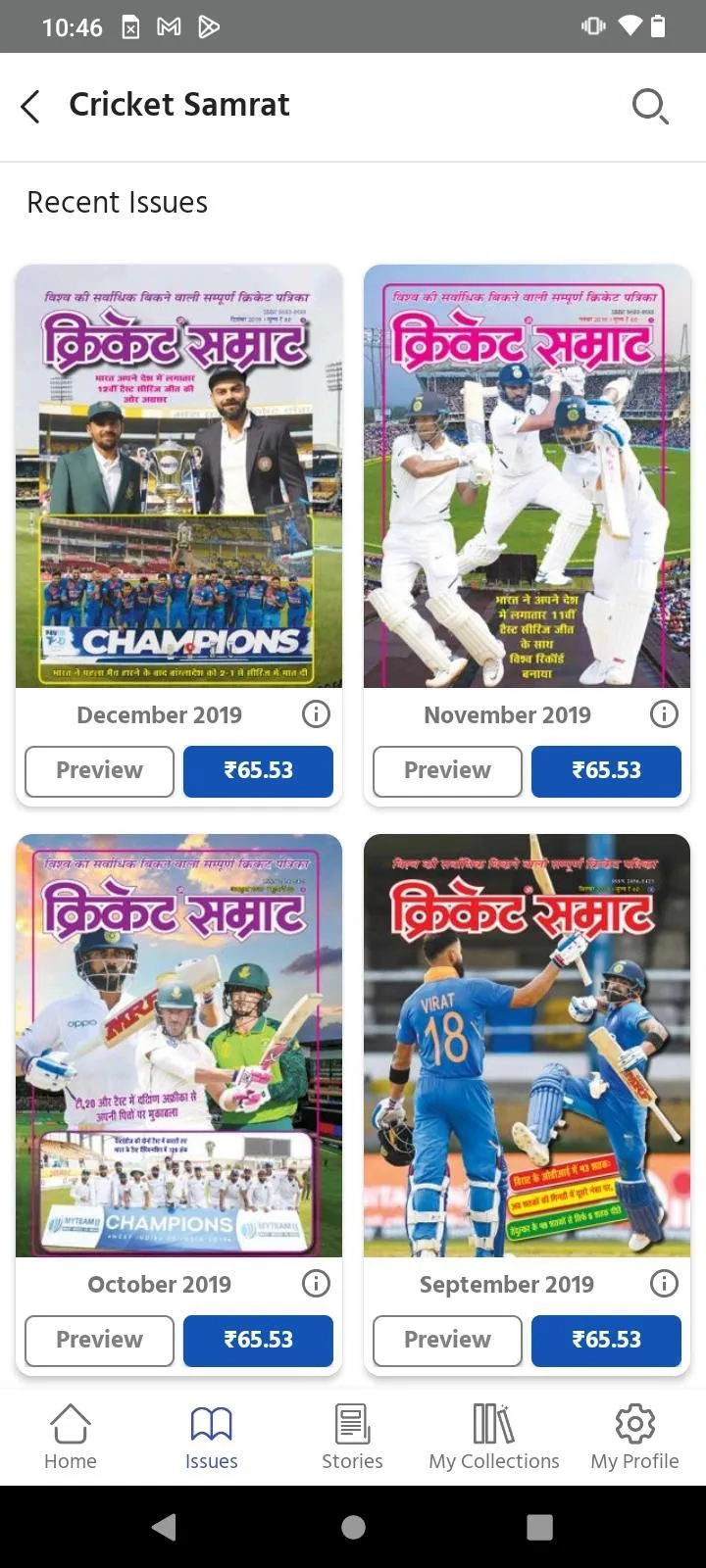Show info for October 2019 issue
The width and height of the screenshot is (706, 1568).
tap(316, 1284)
